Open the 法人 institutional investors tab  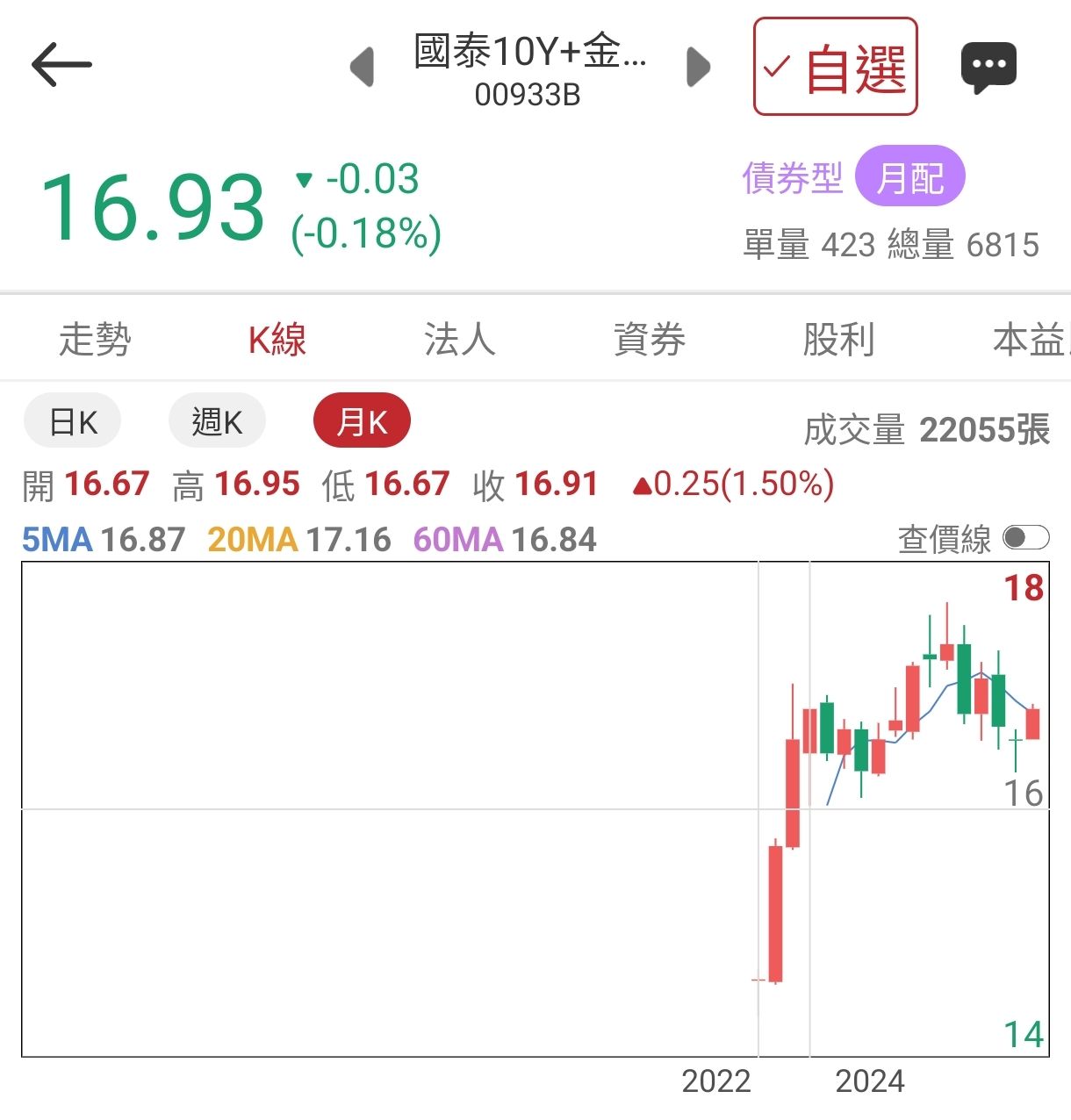[x=458, y=339]
